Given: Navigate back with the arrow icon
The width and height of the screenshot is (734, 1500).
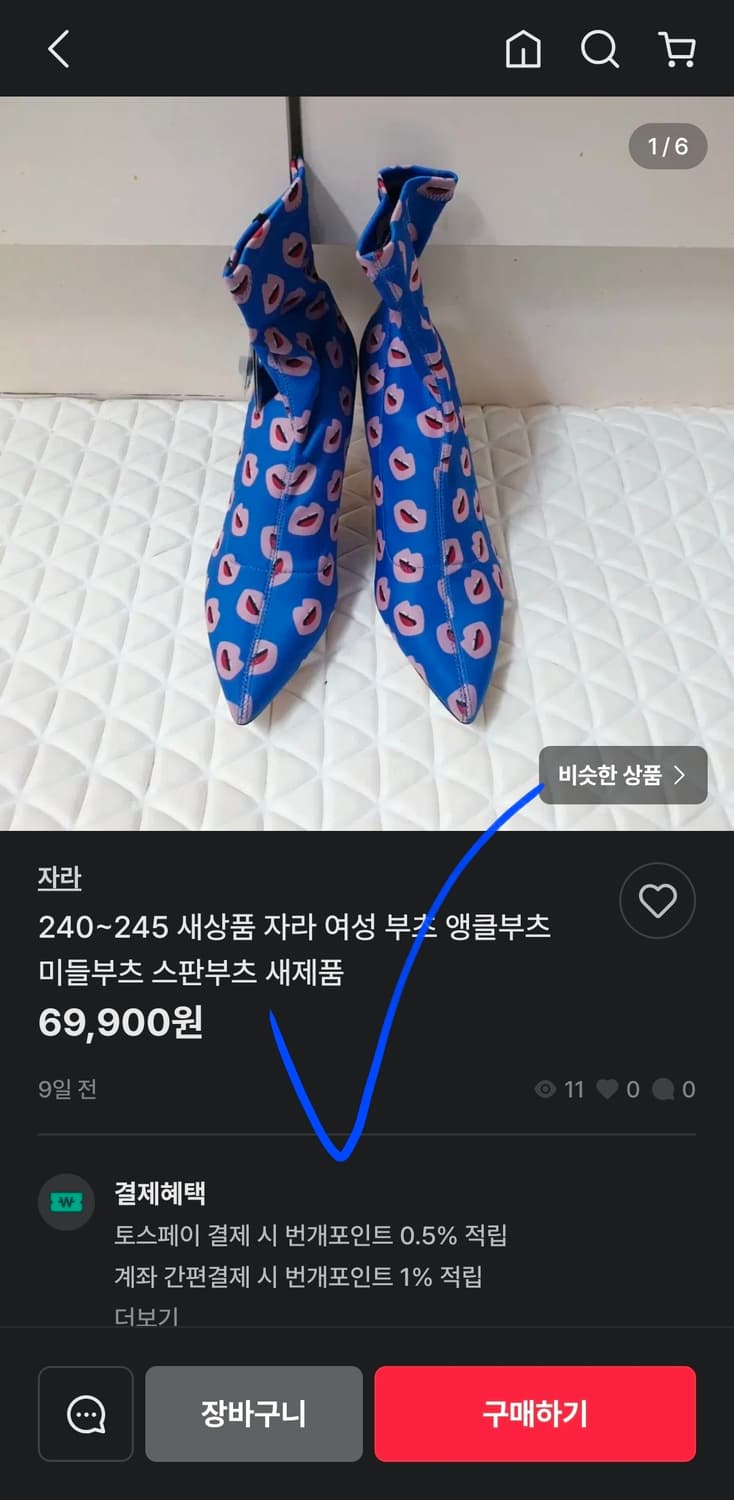Looking at the screenshot, I should pyautogui.click(x=57, y=49).
